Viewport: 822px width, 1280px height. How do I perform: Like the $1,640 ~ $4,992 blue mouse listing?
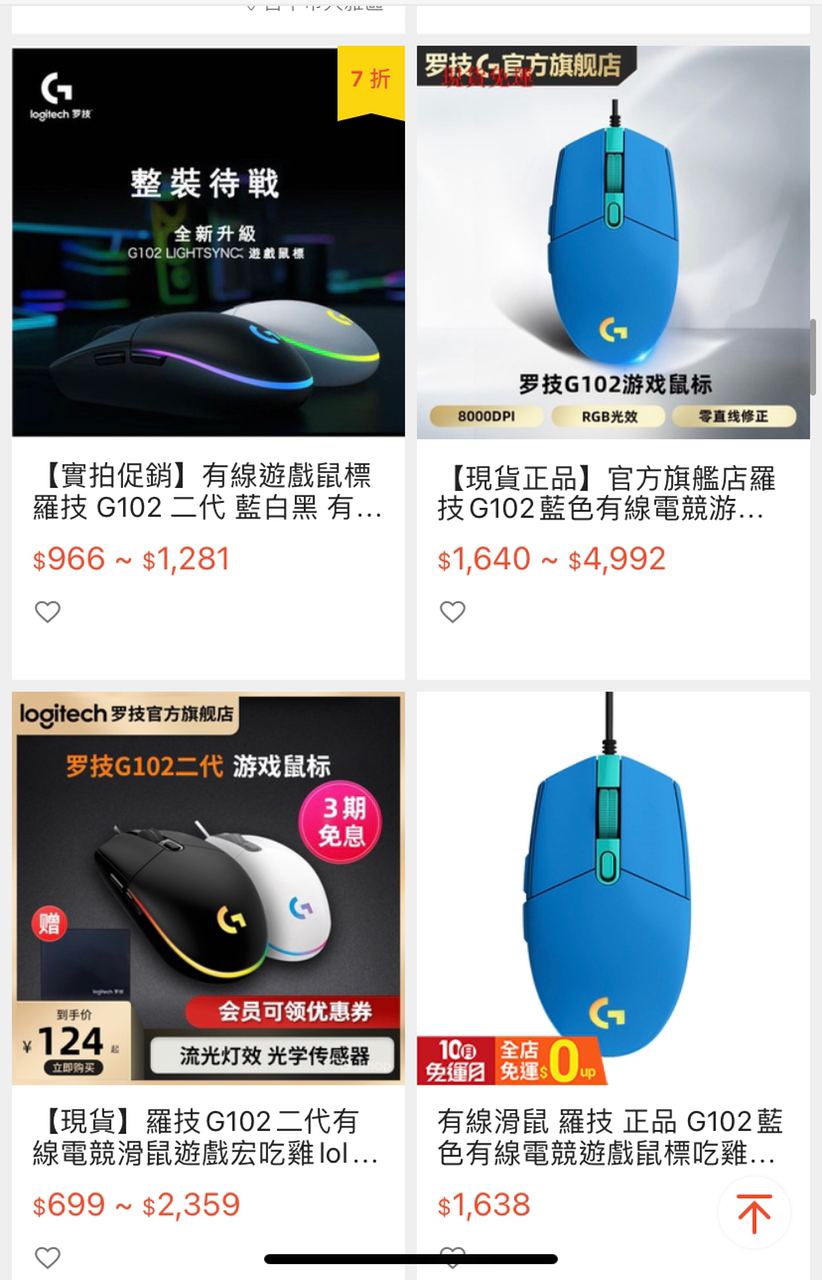tap(453, 612)
